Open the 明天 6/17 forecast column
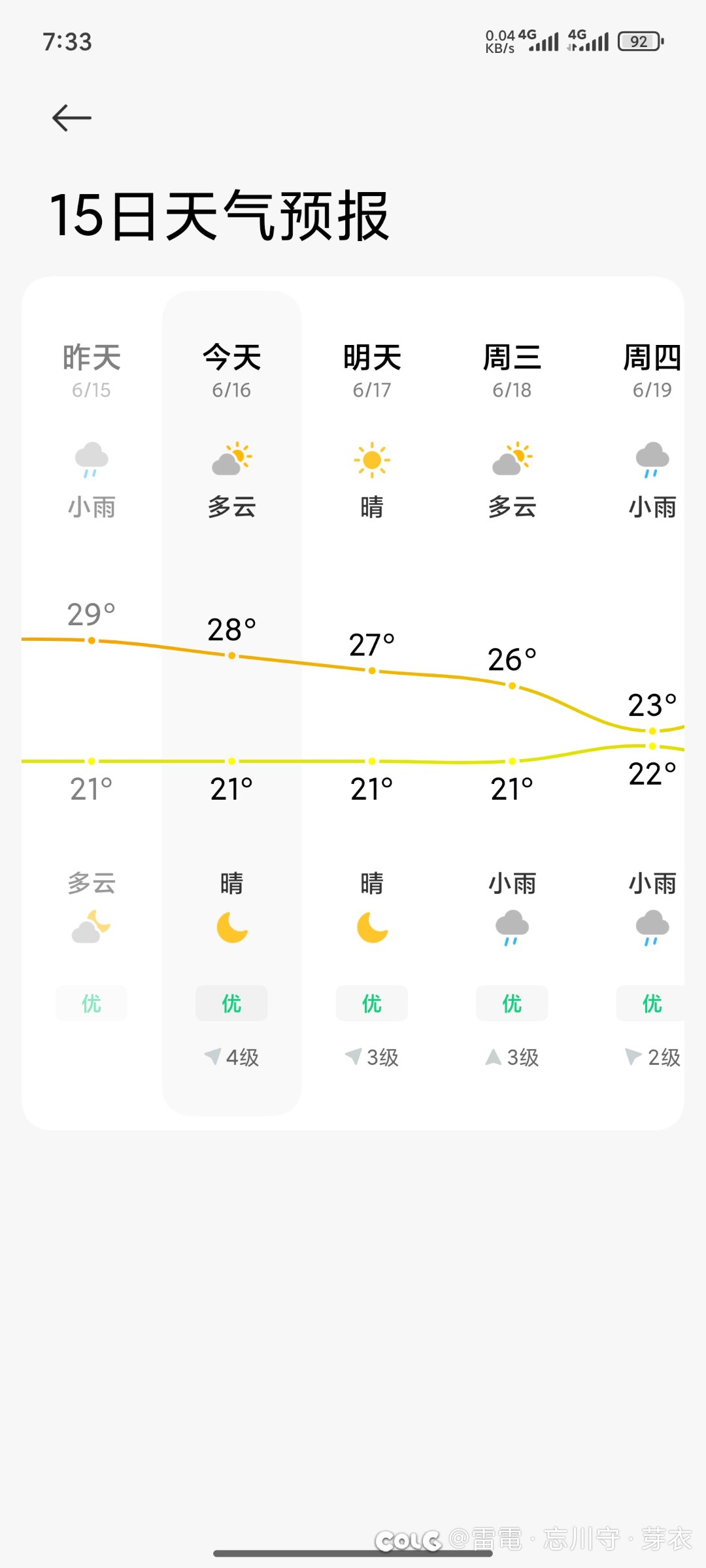Screen dimensions: 706x1568 click(372, 703)
